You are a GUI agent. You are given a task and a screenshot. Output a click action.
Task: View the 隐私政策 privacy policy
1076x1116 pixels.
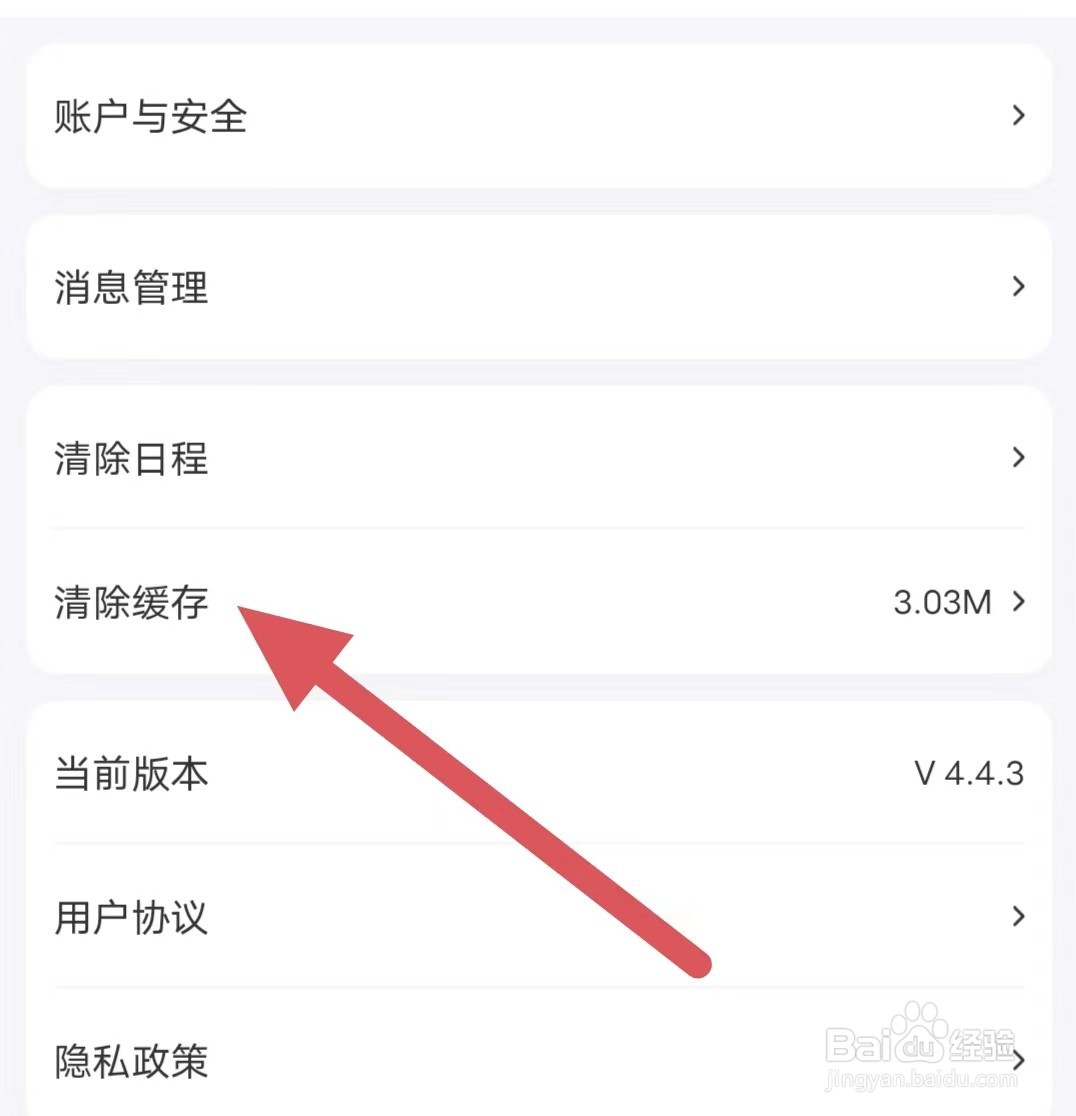[132, 1060]
